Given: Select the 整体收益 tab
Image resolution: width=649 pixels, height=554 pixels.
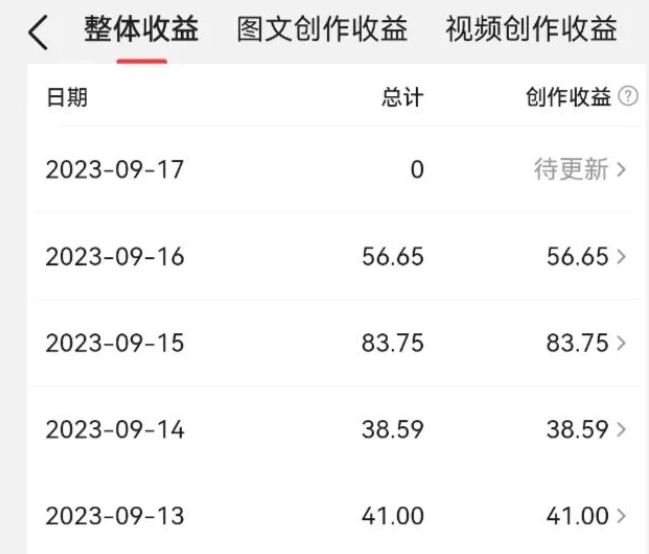Looking at the screenshot, I should pyautogui.click(x=141, y=30).
